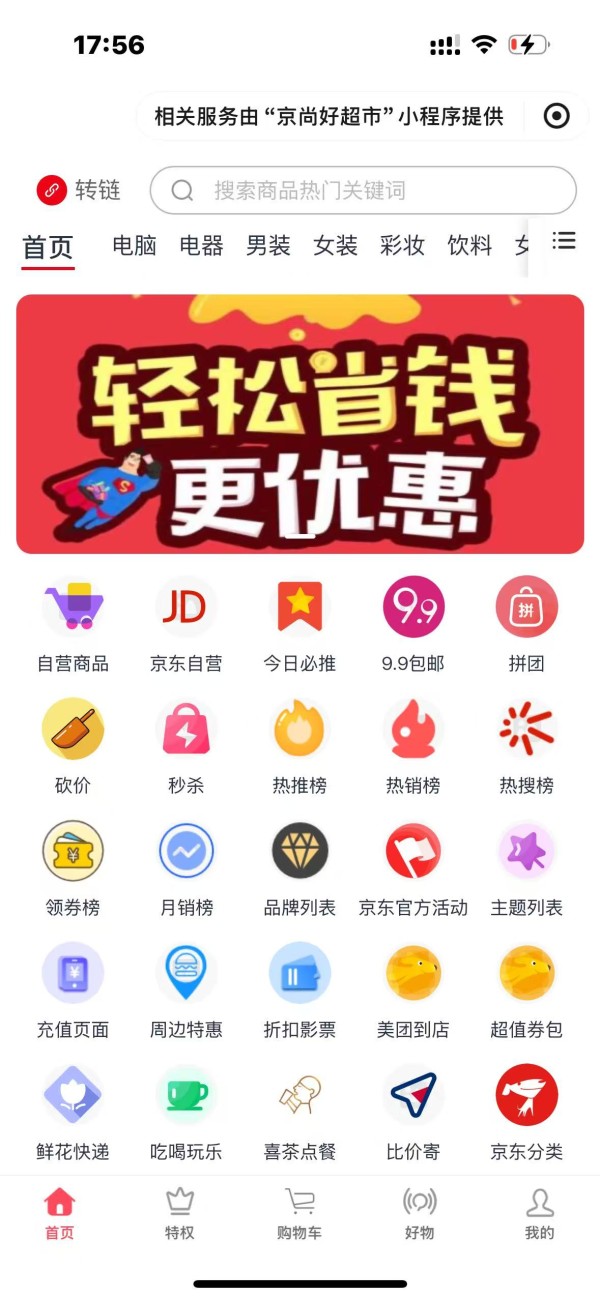Expand the category list menu icon

click(564, 241)
